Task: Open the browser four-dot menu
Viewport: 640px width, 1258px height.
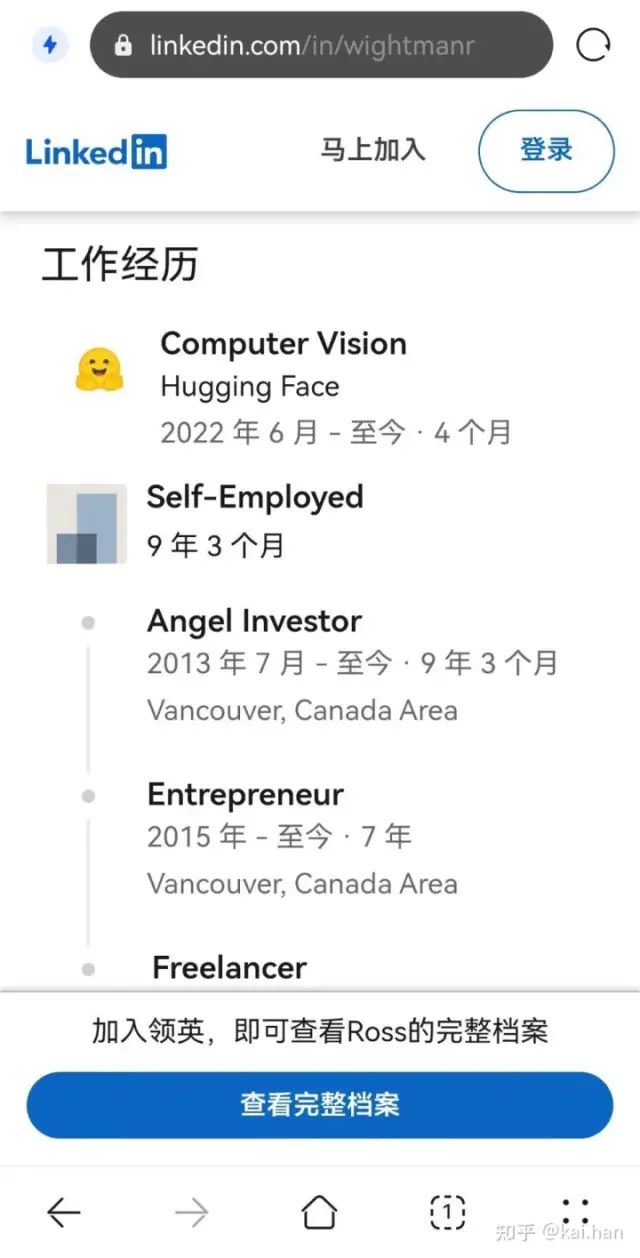Action: pyautogui.click(x=576, y=1213)
